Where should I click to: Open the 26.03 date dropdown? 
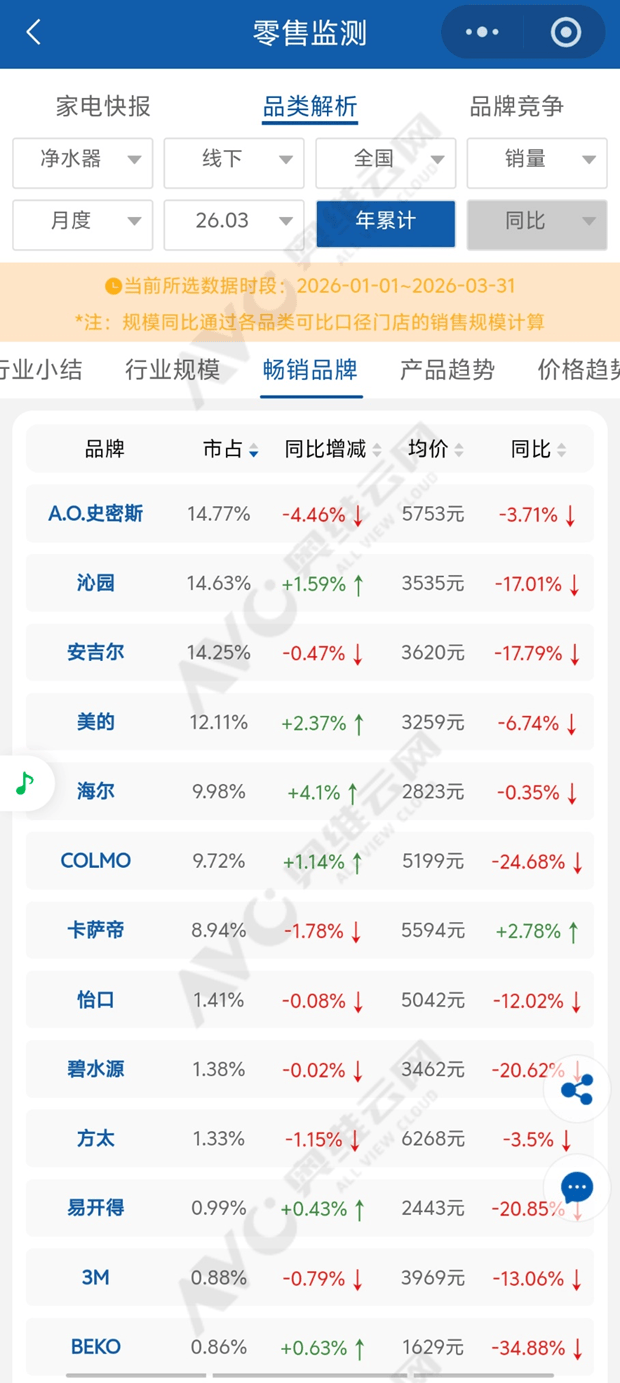pos(234,221)
